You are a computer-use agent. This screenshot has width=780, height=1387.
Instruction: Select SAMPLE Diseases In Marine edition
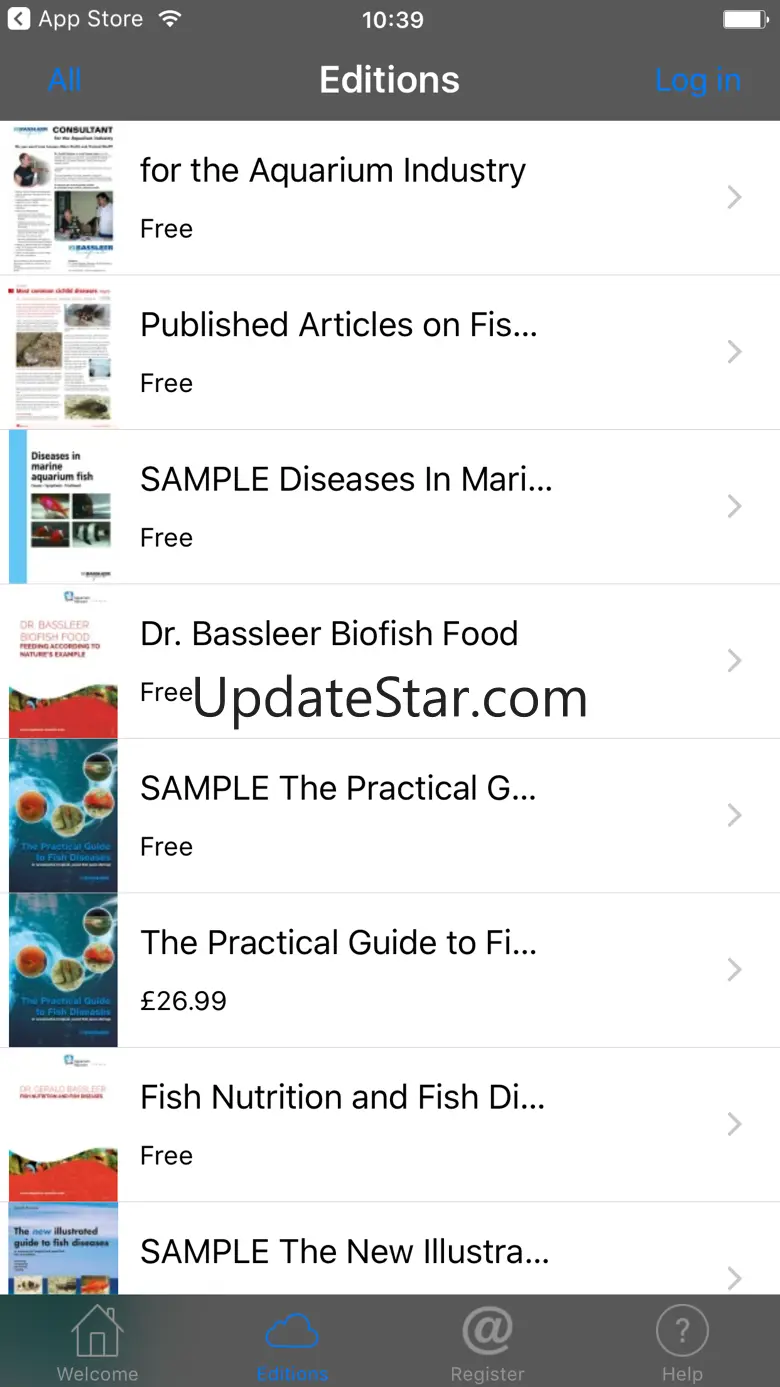(390, 507)
